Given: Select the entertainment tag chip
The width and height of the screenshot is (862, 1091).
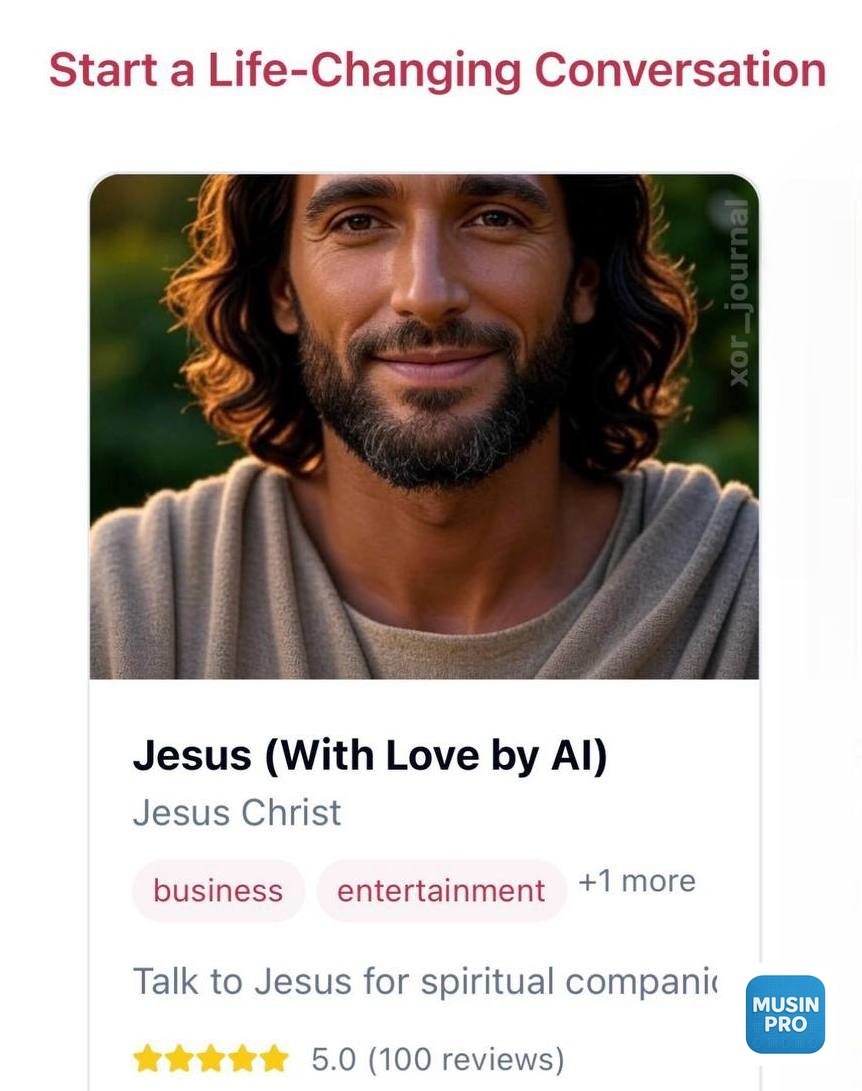Looking at the screenshot, I should tap(441, 890).
